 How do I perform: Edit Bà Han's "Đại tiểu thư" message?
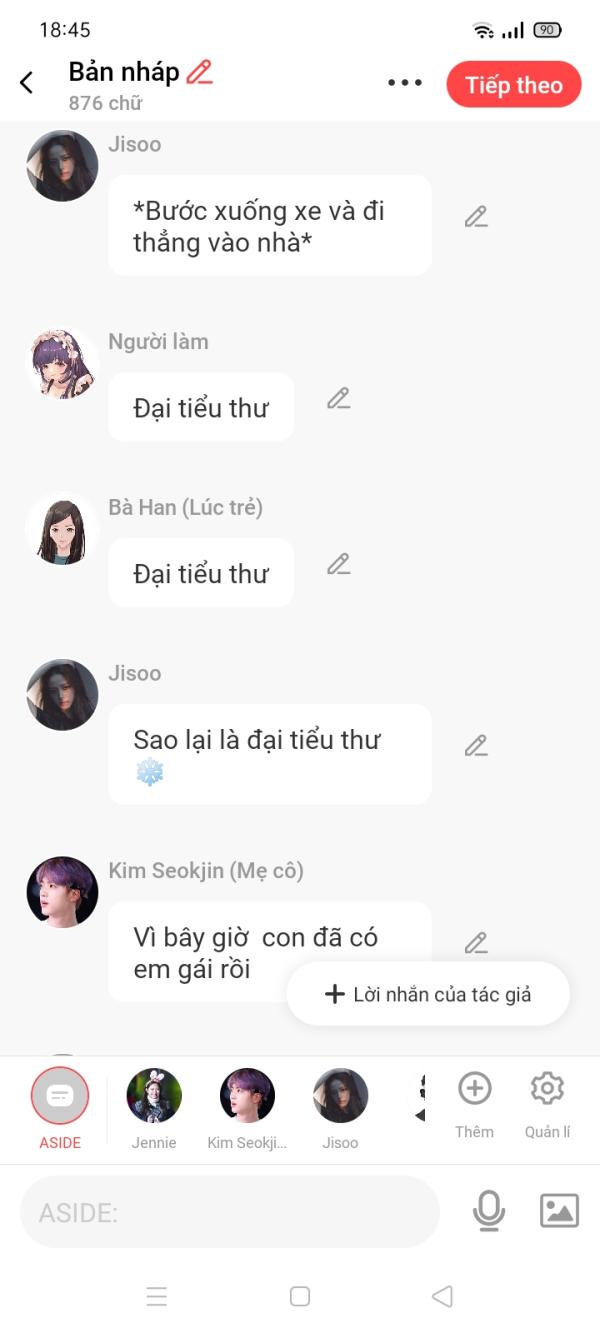339,565
